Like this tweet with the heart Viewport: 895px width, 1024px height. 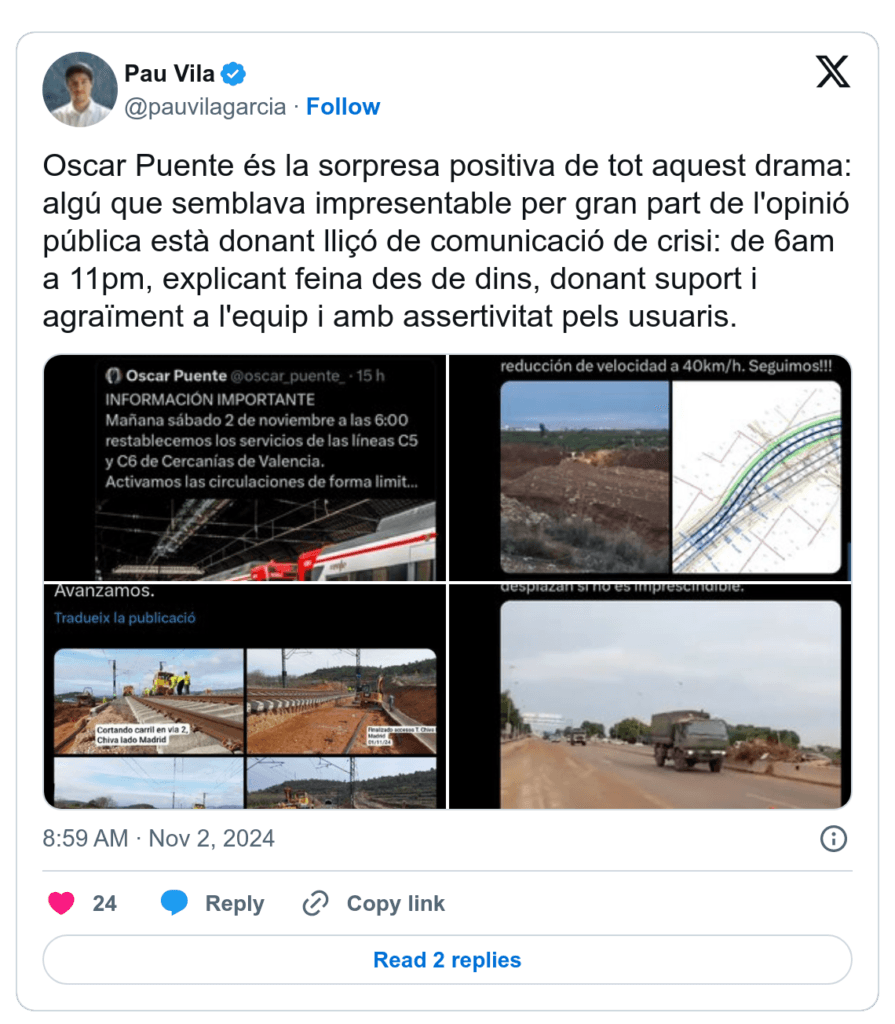[x=62, y=903]
